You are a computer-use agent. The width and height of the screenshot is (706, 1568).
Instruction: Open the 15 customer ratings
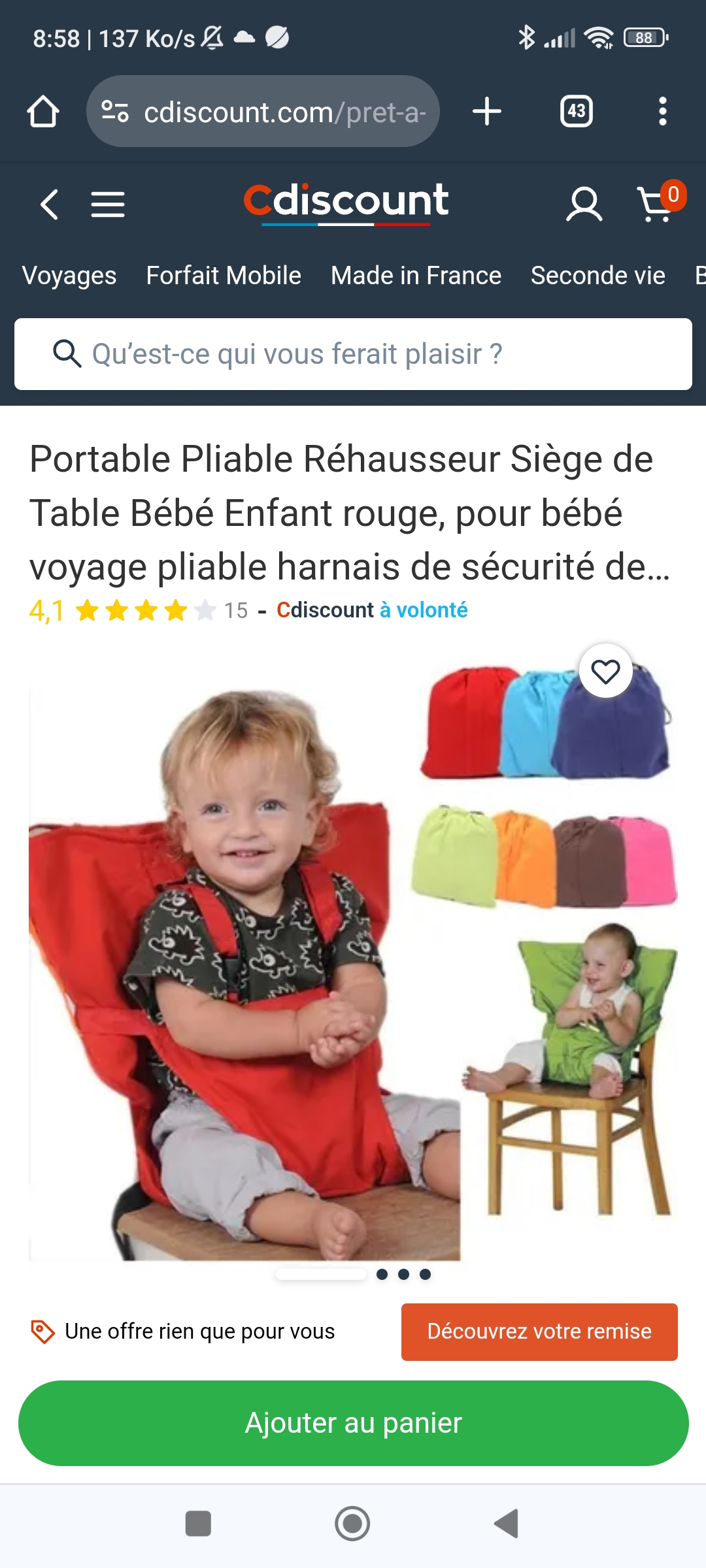point(236,610)
